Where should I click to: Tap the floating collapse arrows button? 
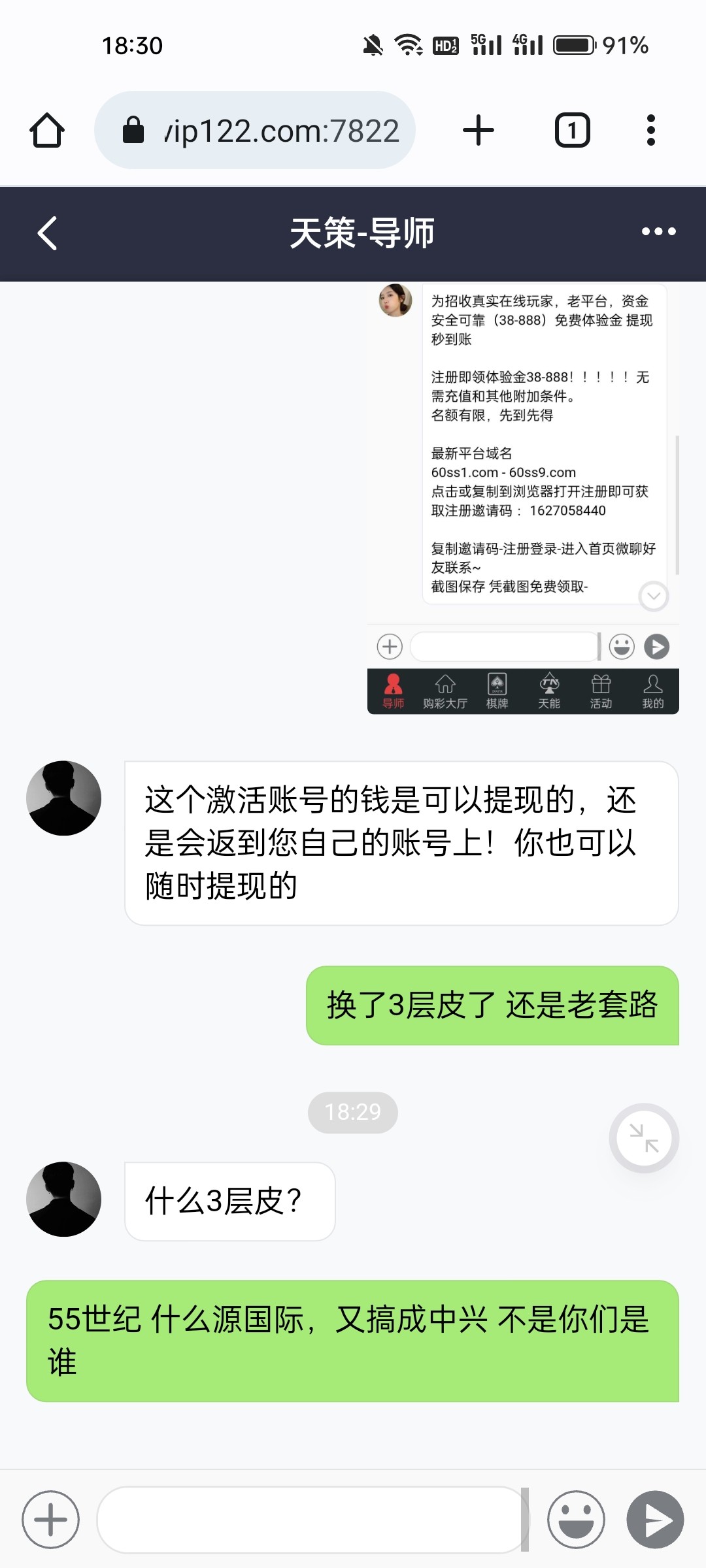(x=644, y=1138)
